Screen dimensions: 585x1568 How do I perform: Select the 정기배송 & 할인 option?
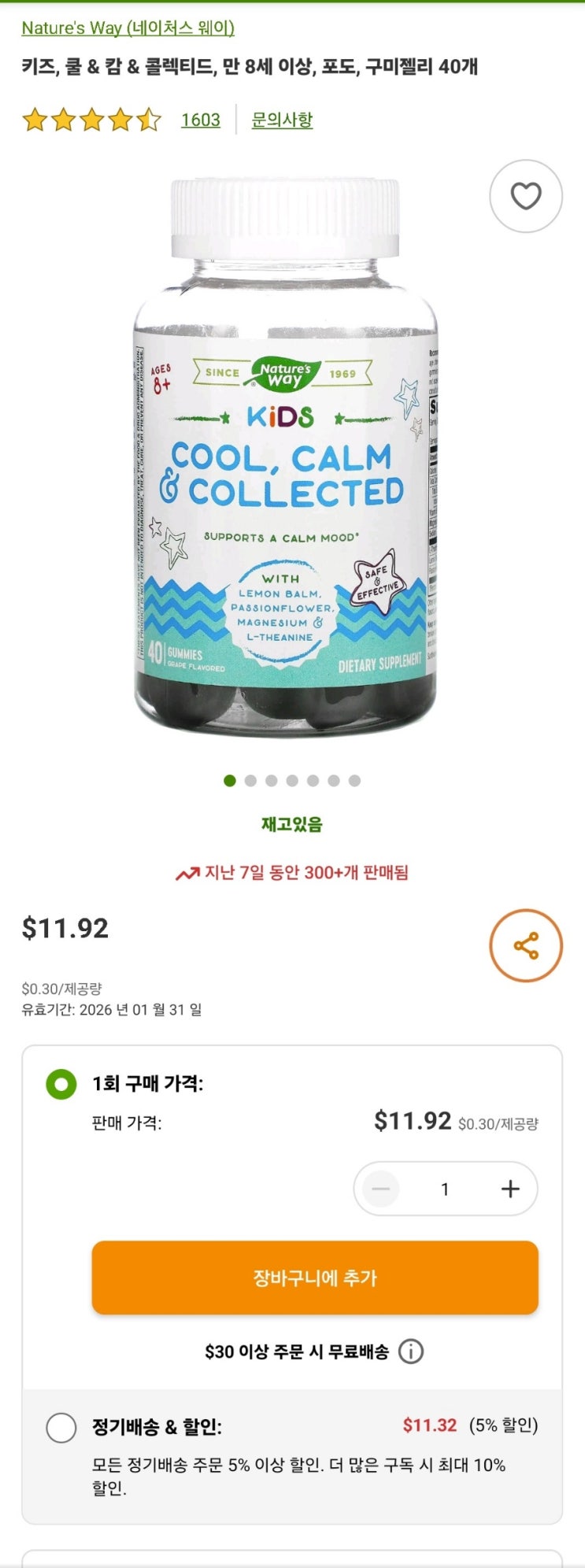pos(61,1426)
